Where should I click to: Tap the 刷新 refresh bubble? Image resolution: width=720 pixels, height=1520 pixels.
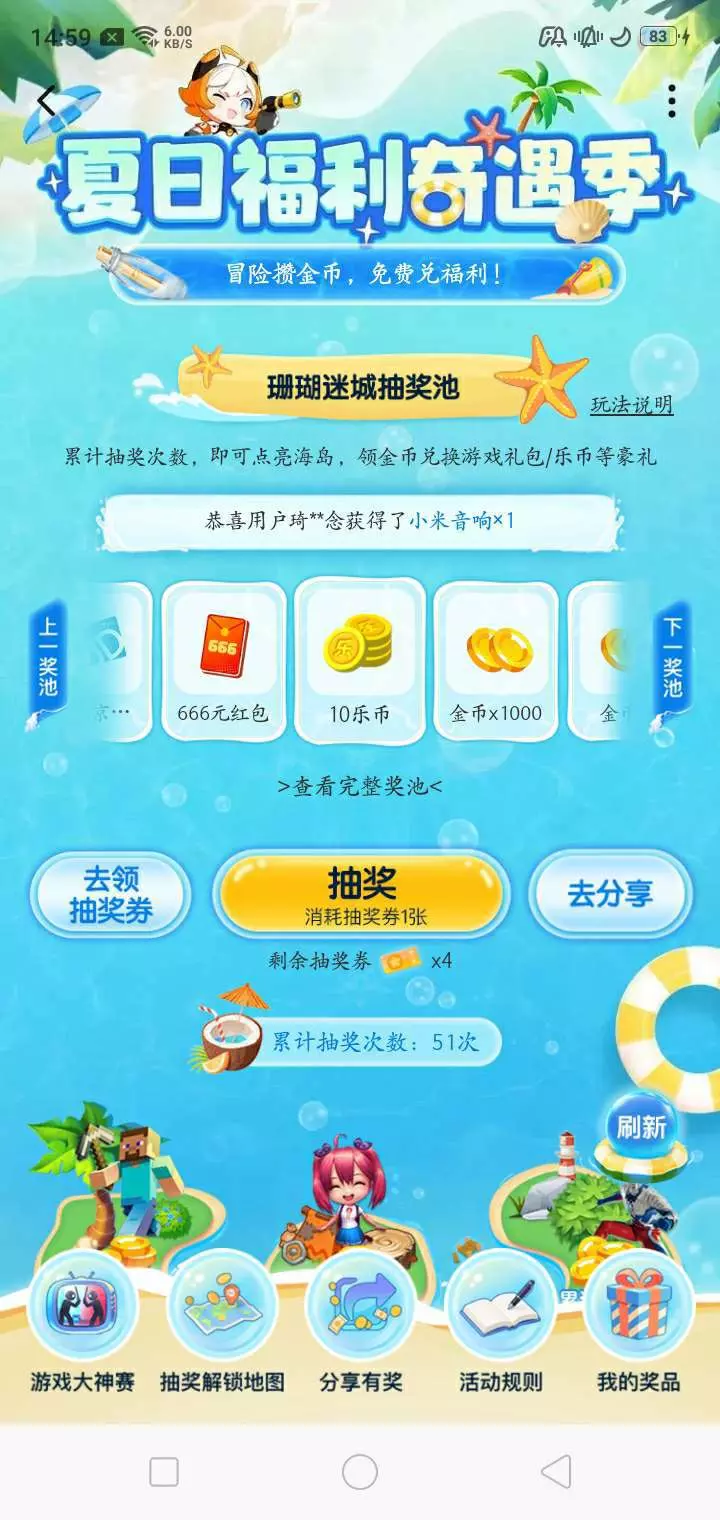point(641,1127)
